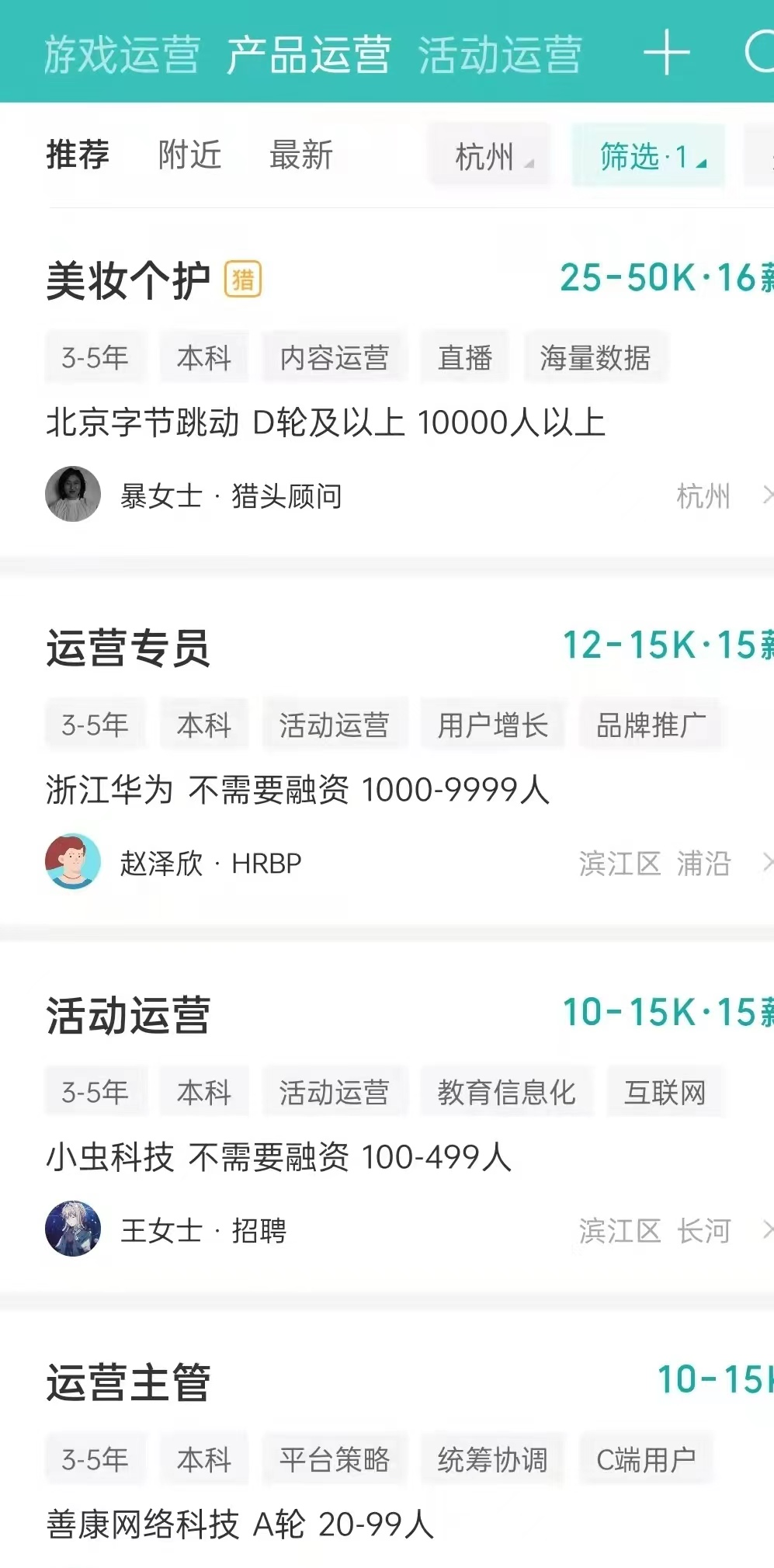Show 最新 job listings

pyautogui.click(x=300, y=155)
